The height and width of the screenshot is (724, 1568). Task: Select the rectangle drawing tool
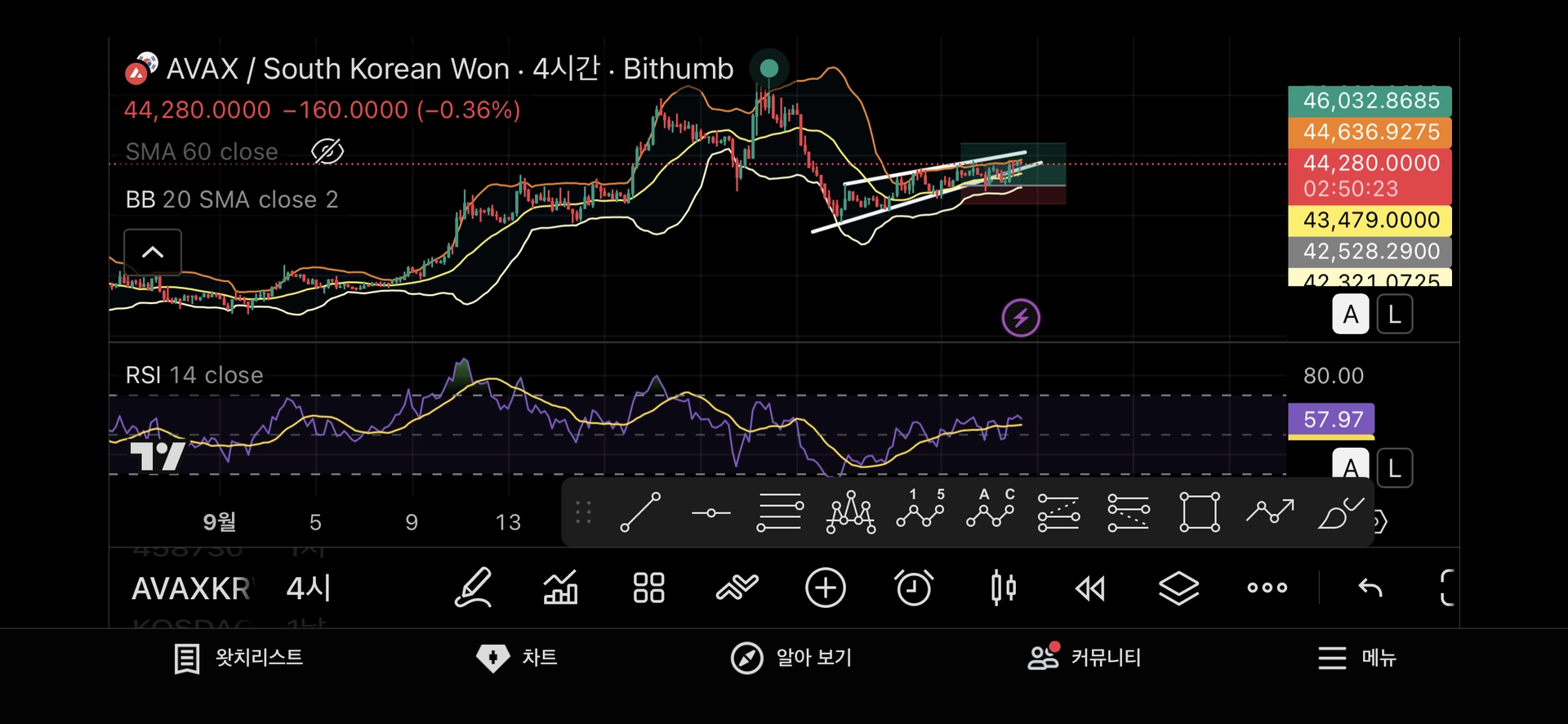pyautogui.click(x=1200, y=512)
